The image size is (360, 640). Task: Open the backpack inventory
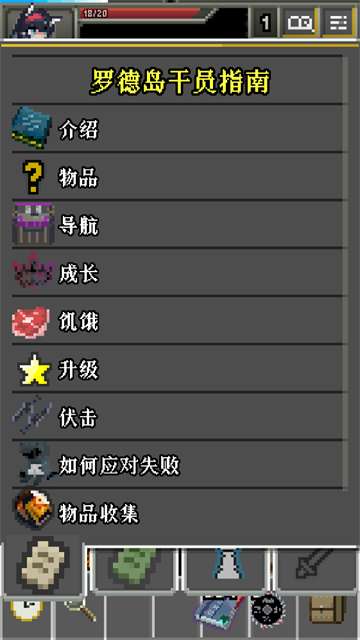(x=329, y=614)
